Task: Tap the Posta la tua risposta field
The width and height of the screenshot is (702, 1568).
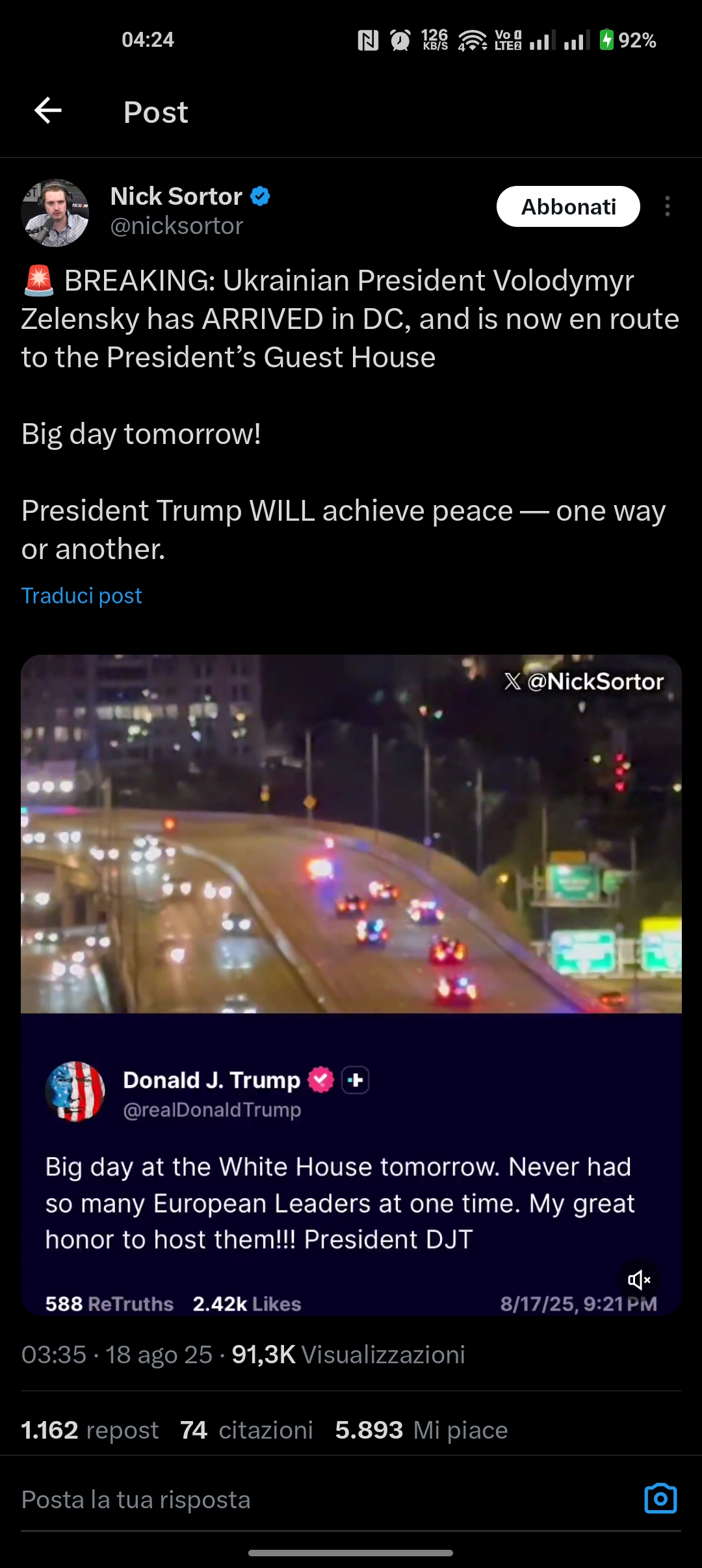Action: click(260, 1500)
